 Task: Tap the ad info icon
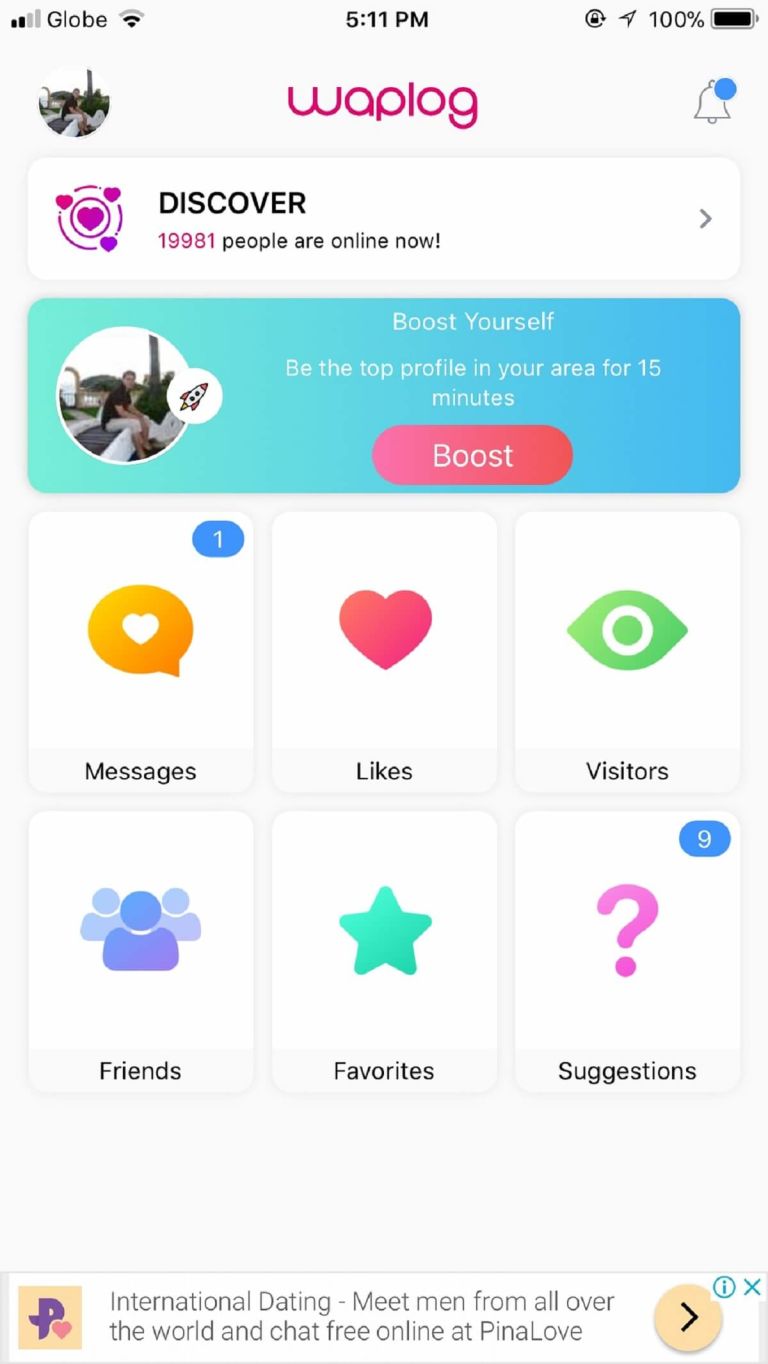pyautogui.click(x=725, y=1287)
